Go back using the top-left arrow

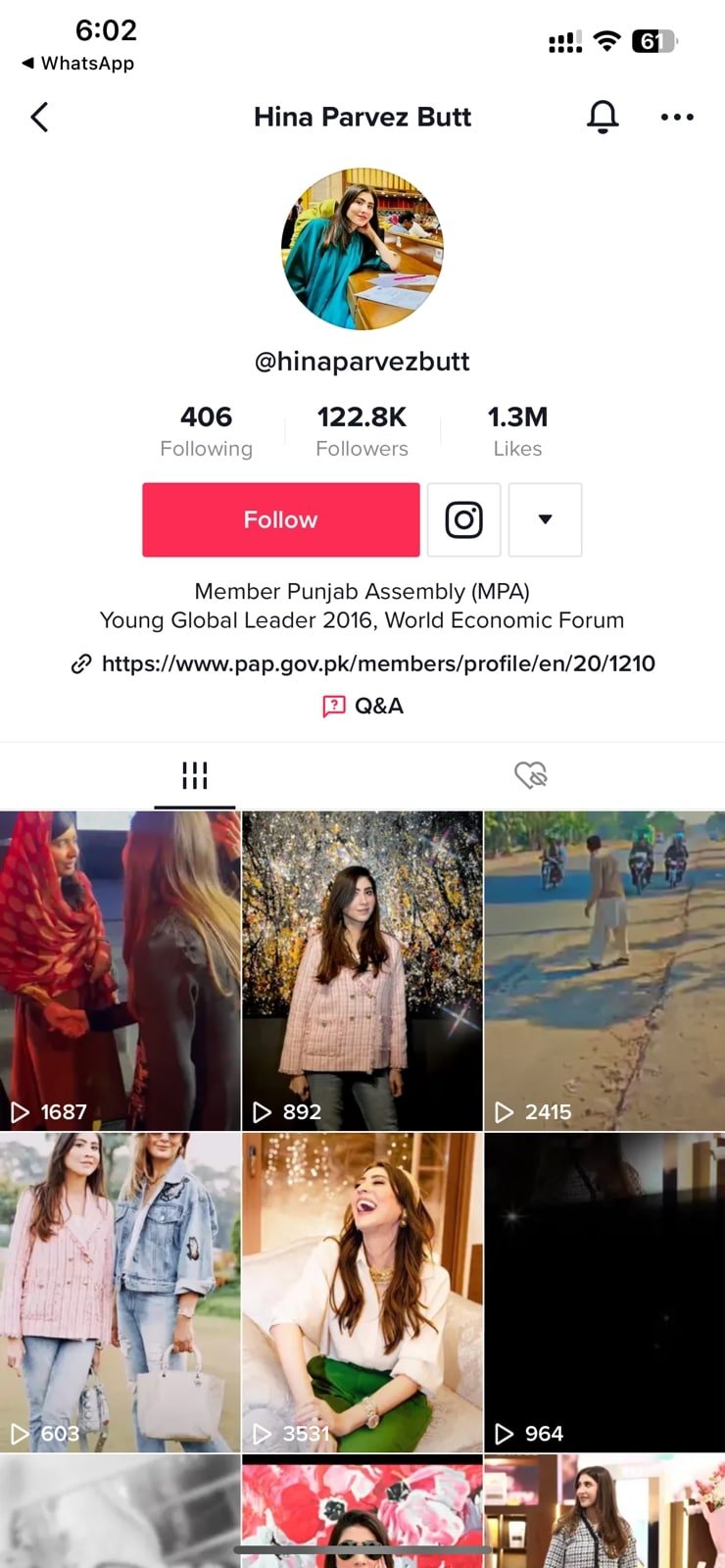tap(39, 118)
